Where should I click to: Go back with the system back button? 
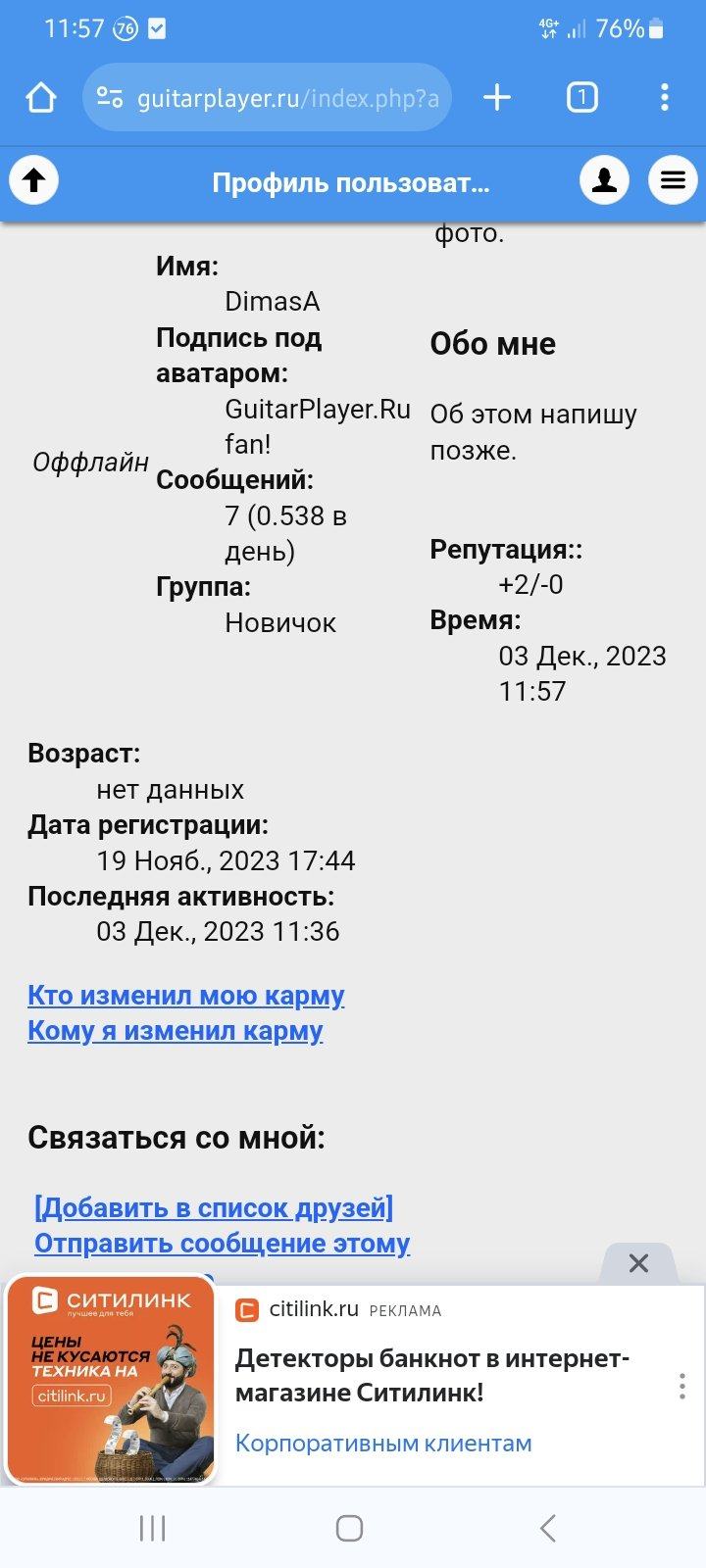coord(548,1528)
